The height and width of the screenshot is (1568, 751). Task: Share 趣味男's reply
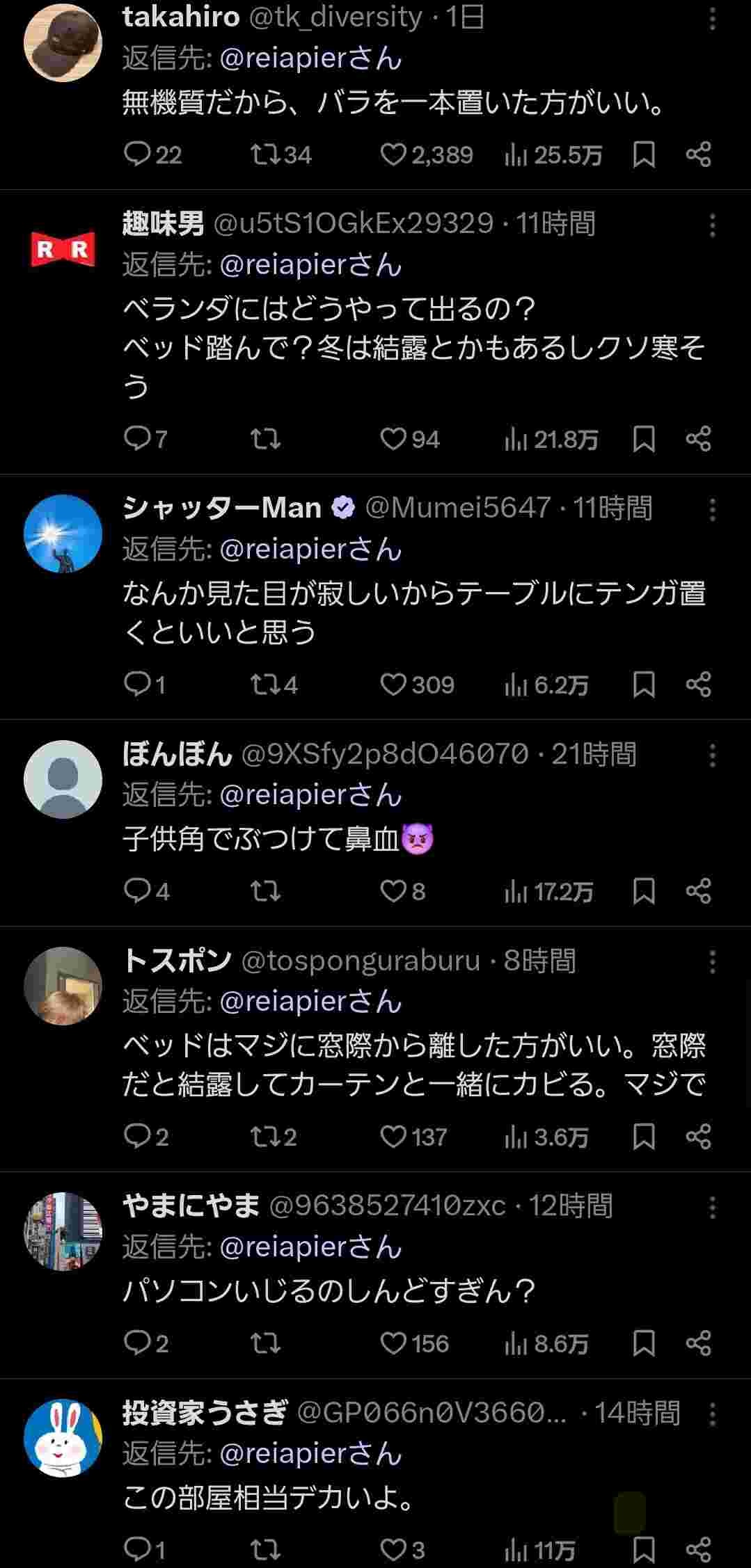pyautogui.click(x=698, y=439)
